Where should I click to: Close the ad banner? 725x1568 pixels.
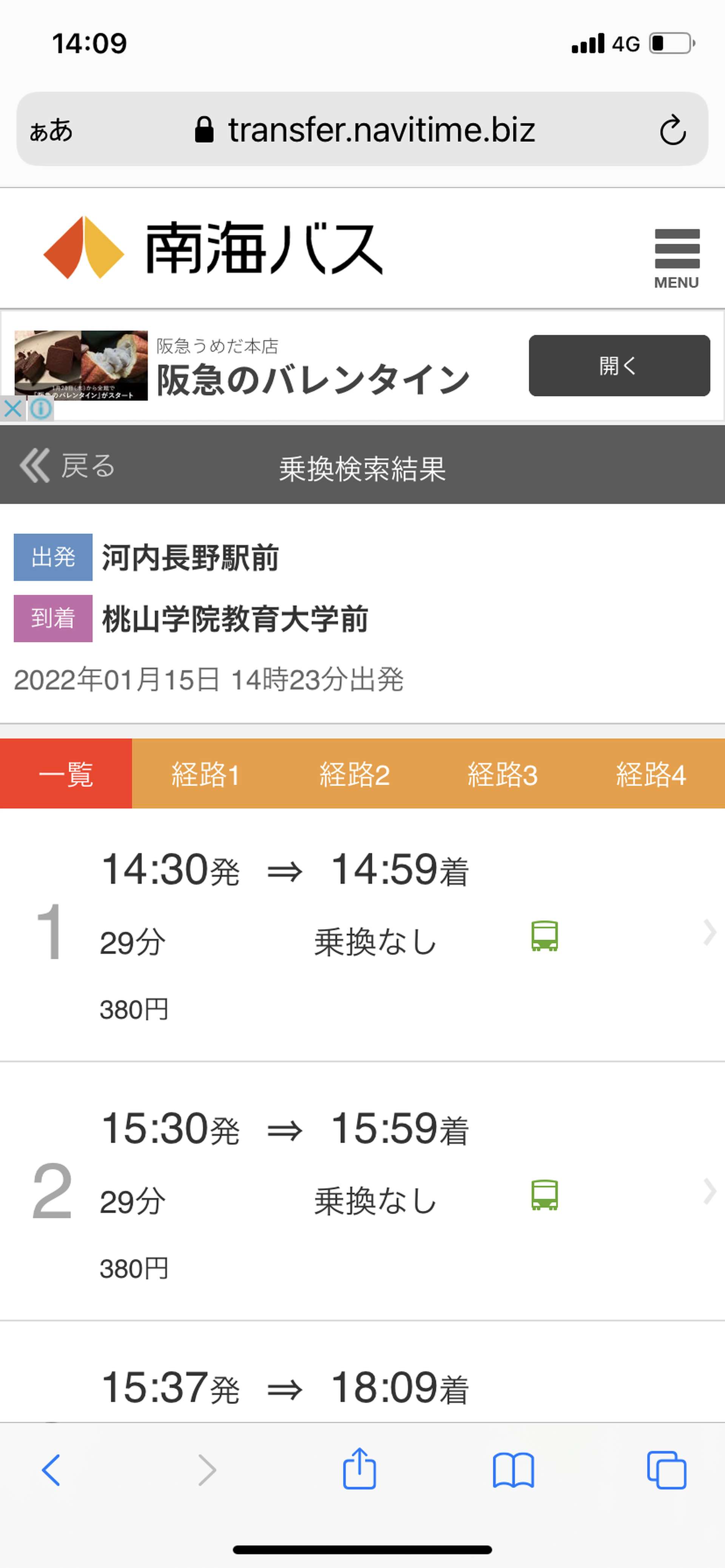coord(12,408)
